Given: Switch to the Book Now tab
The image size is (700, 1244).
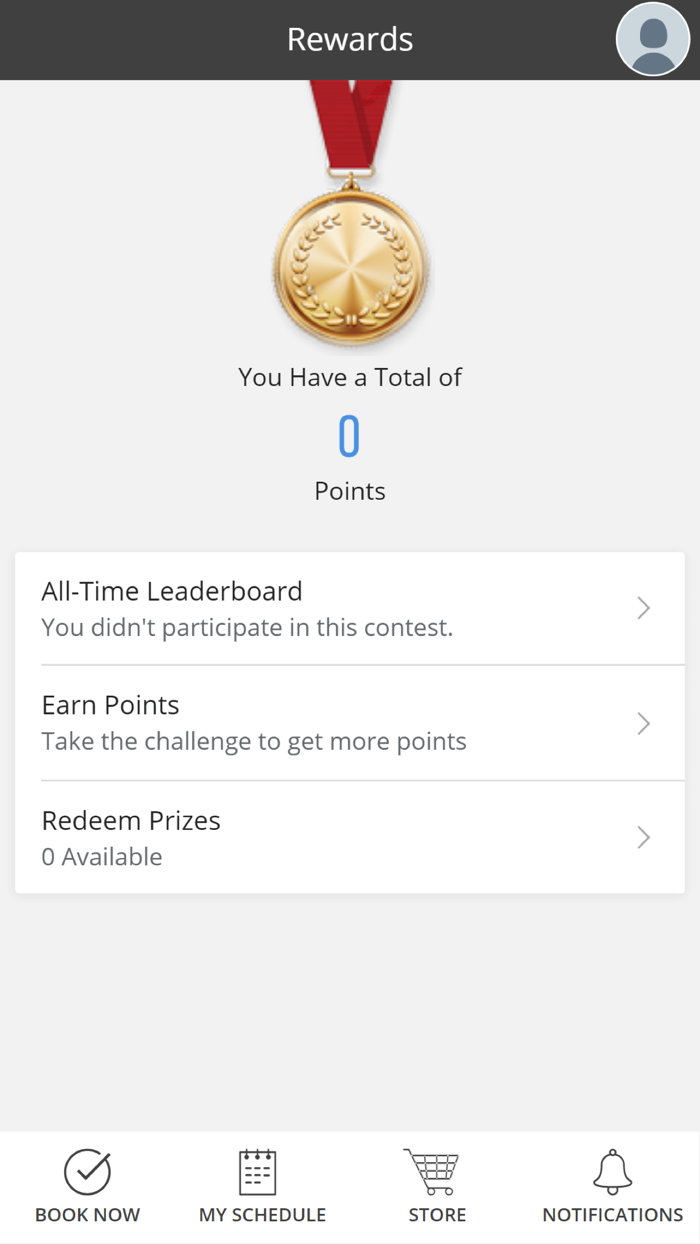Looking at the screenshot, I should click(87, 1187).
